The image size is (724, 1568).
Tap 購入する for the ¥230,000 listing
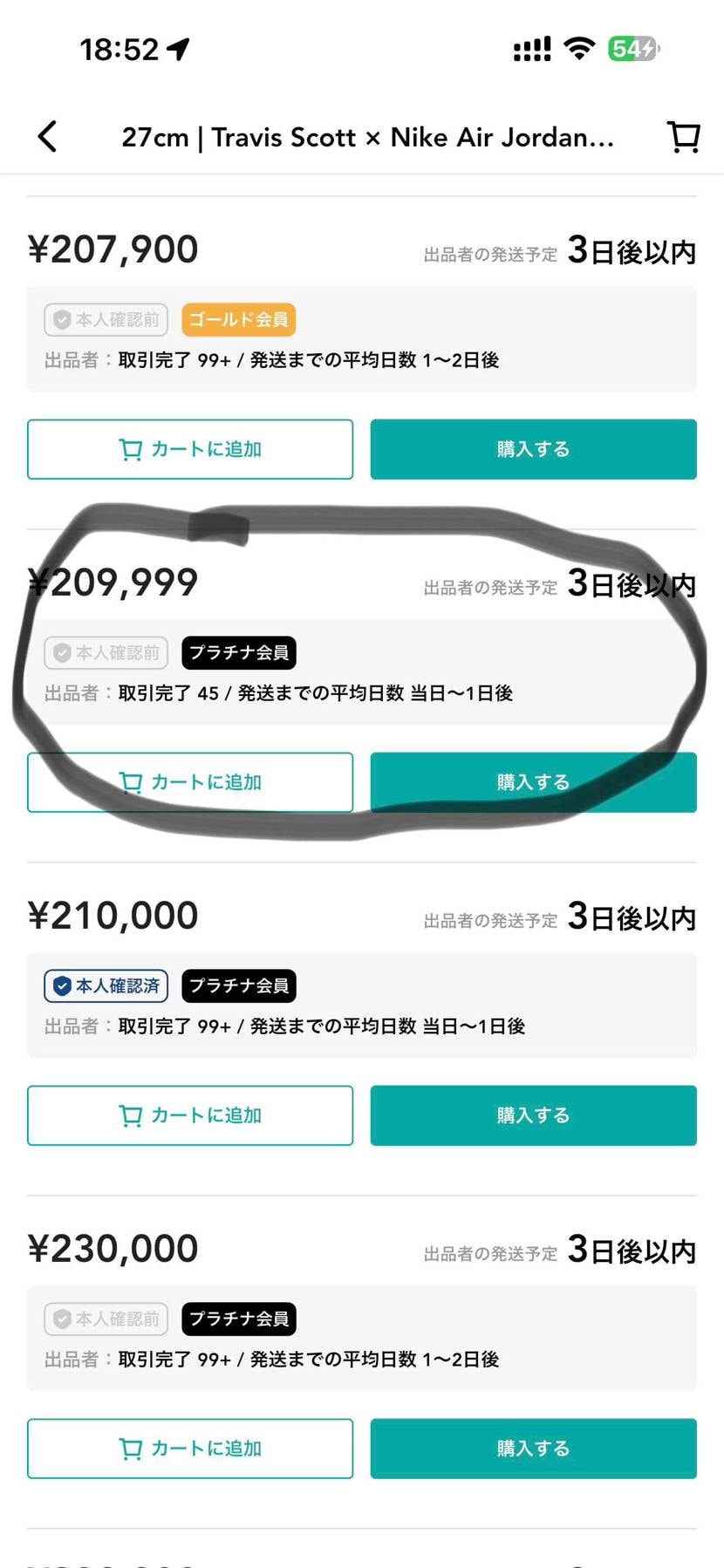[532, 1449]
